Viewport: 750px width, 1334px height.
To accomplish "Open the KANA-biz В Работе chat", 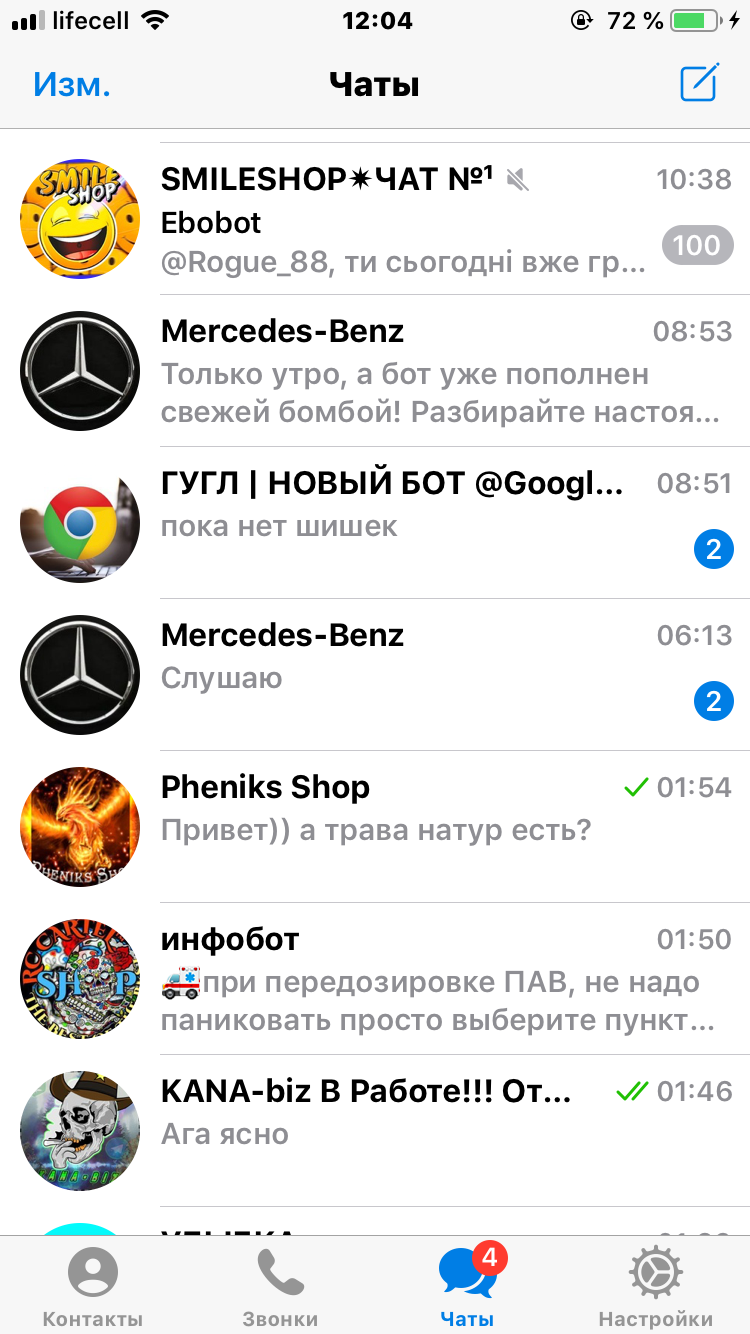I will point(400,1132).
